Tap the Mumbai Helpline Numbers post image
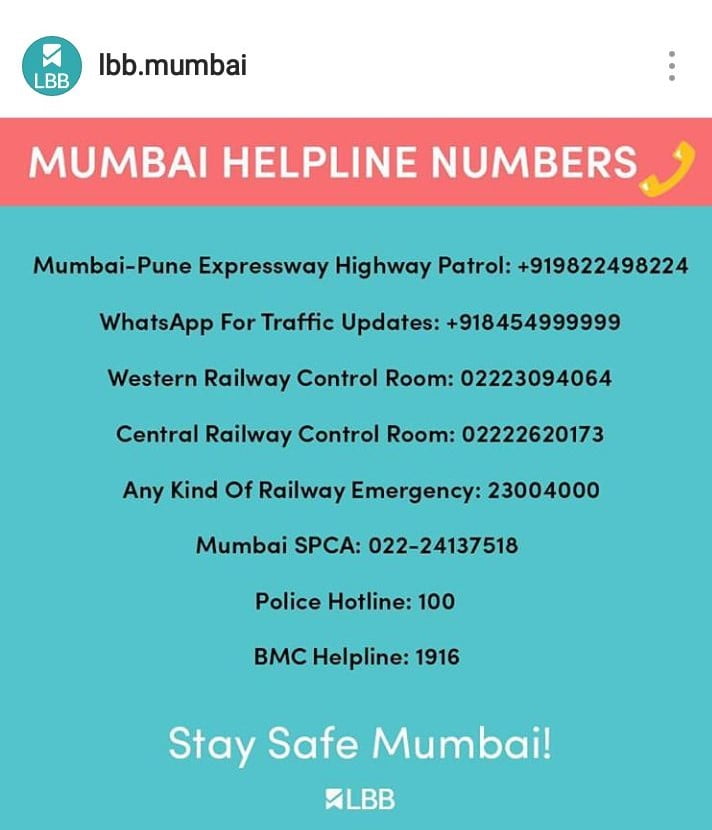Screen dimensions: 712x830 (x=356, y=470)
